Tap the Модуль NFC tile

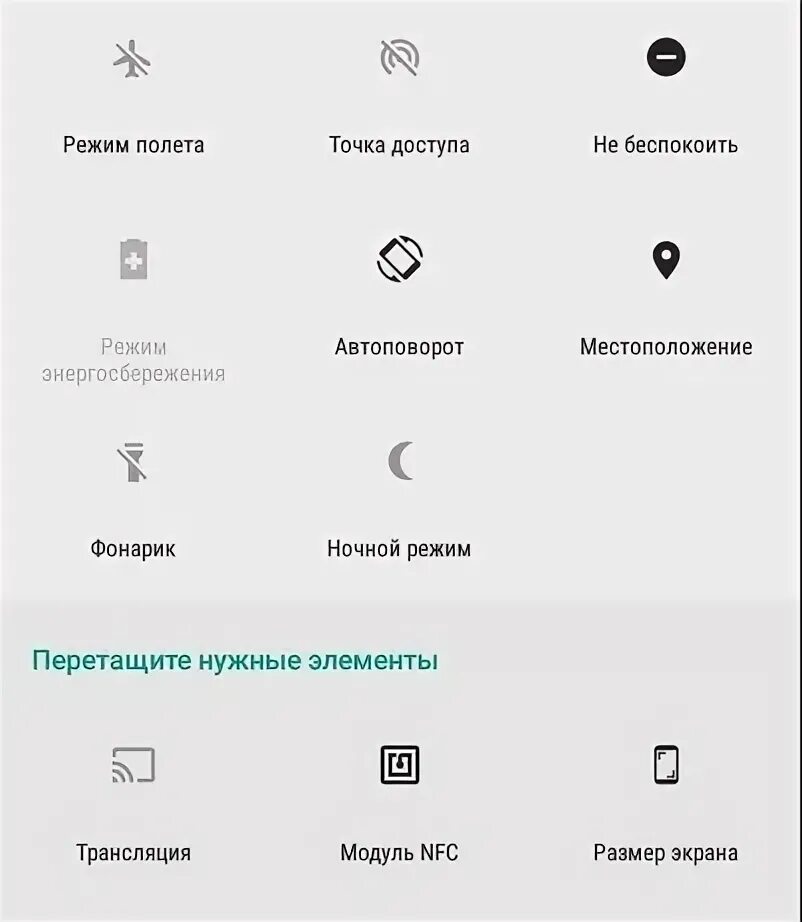pyautogui.click(x=399, y=766)
